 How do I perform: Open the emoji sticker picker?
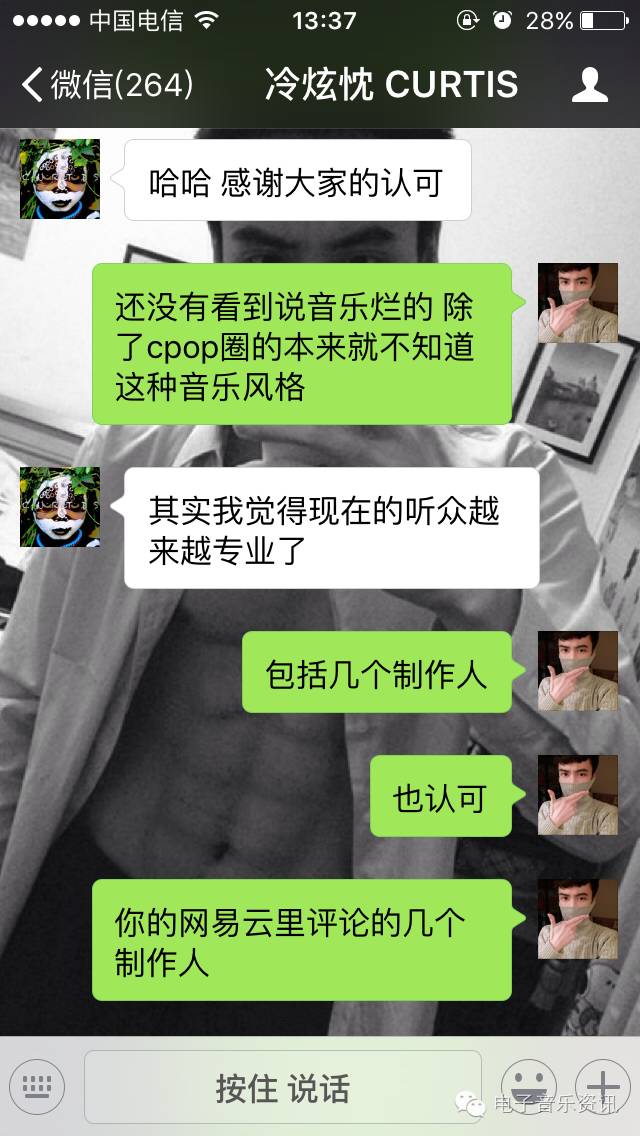click(x=527, y=1085)
